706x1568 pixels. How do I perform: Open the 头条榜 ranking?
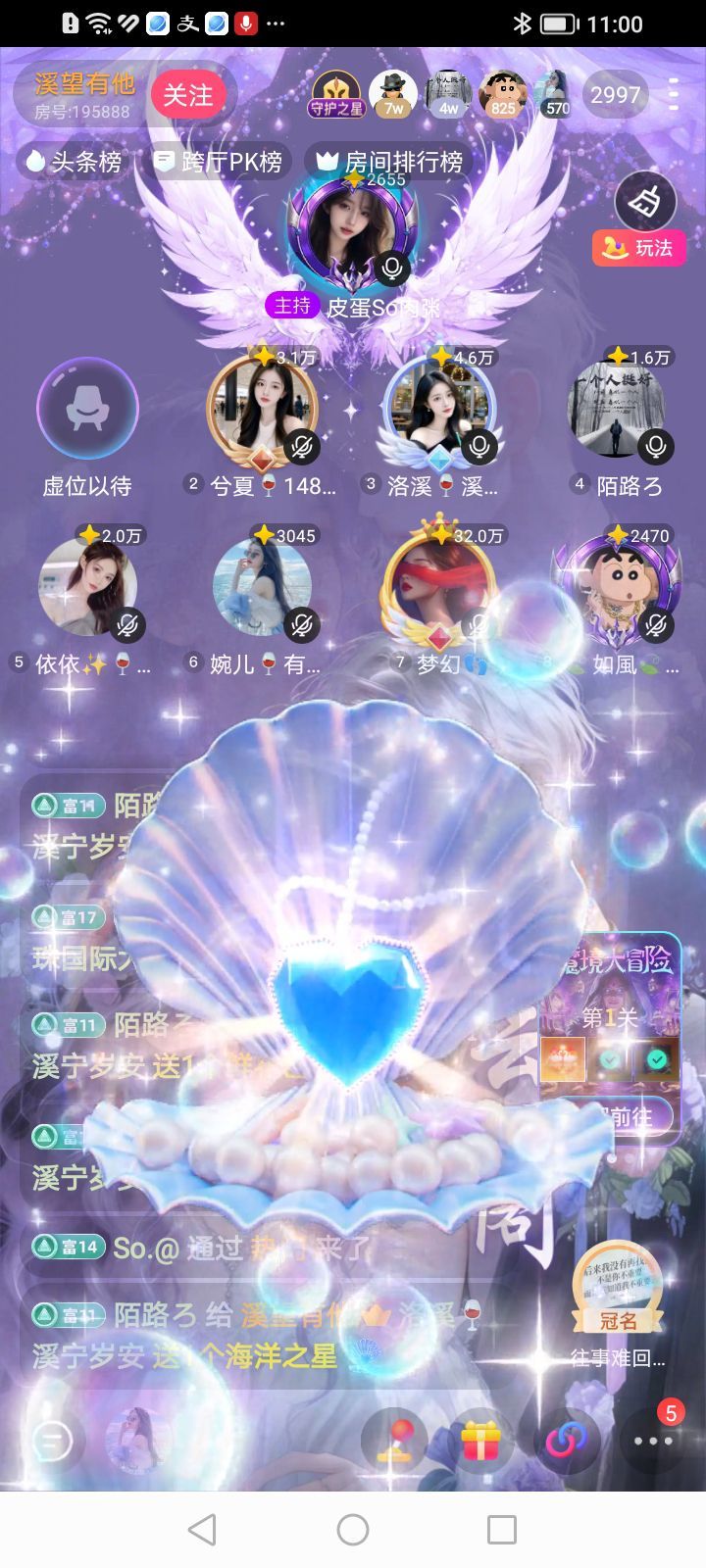[x=75, y=162]
